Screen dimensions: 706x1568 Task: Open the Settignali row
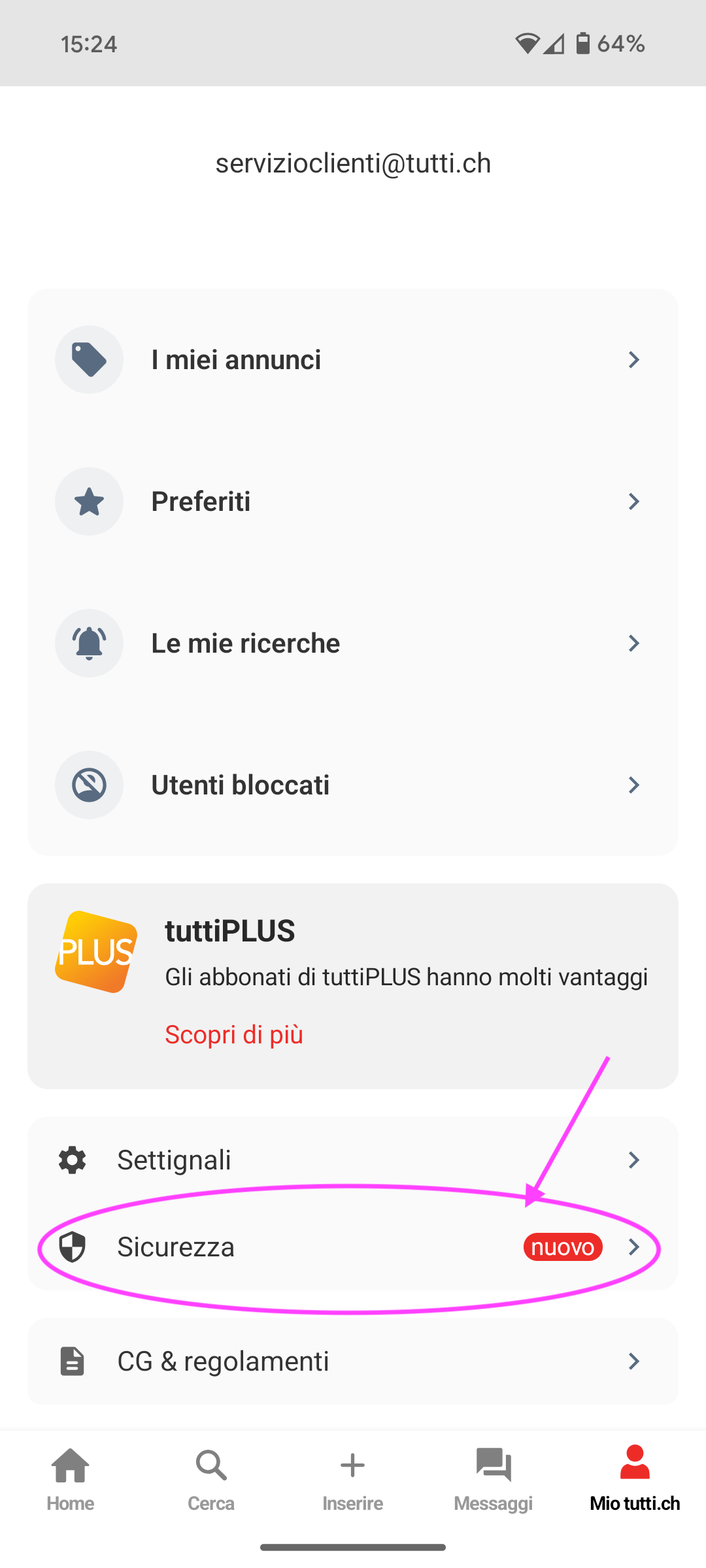click(x=353, y=1160)
